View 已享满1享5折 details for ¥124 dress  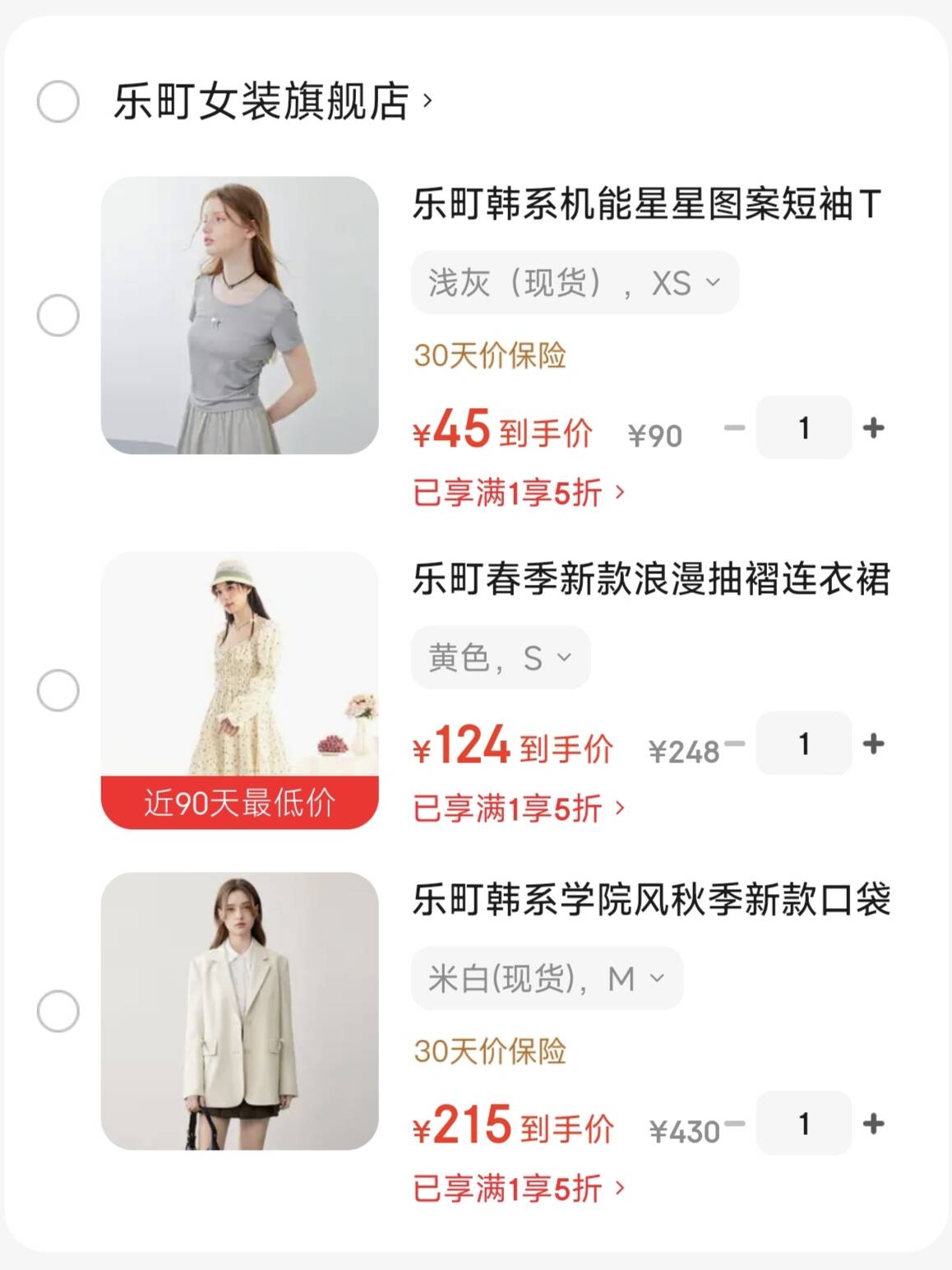519,809
